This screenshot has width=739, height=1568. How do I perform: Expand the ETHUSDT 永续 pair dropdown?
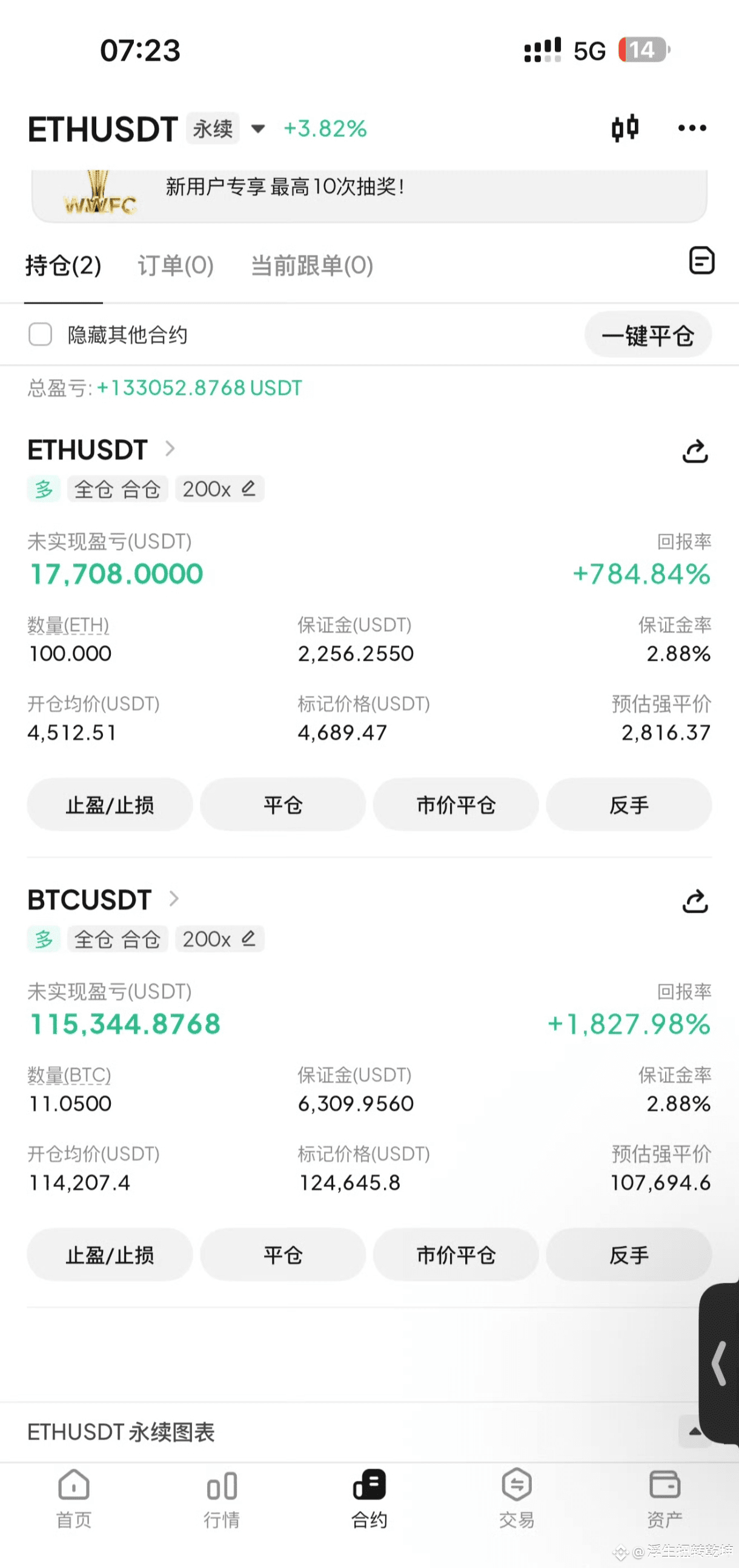click(x=258, y=128)
